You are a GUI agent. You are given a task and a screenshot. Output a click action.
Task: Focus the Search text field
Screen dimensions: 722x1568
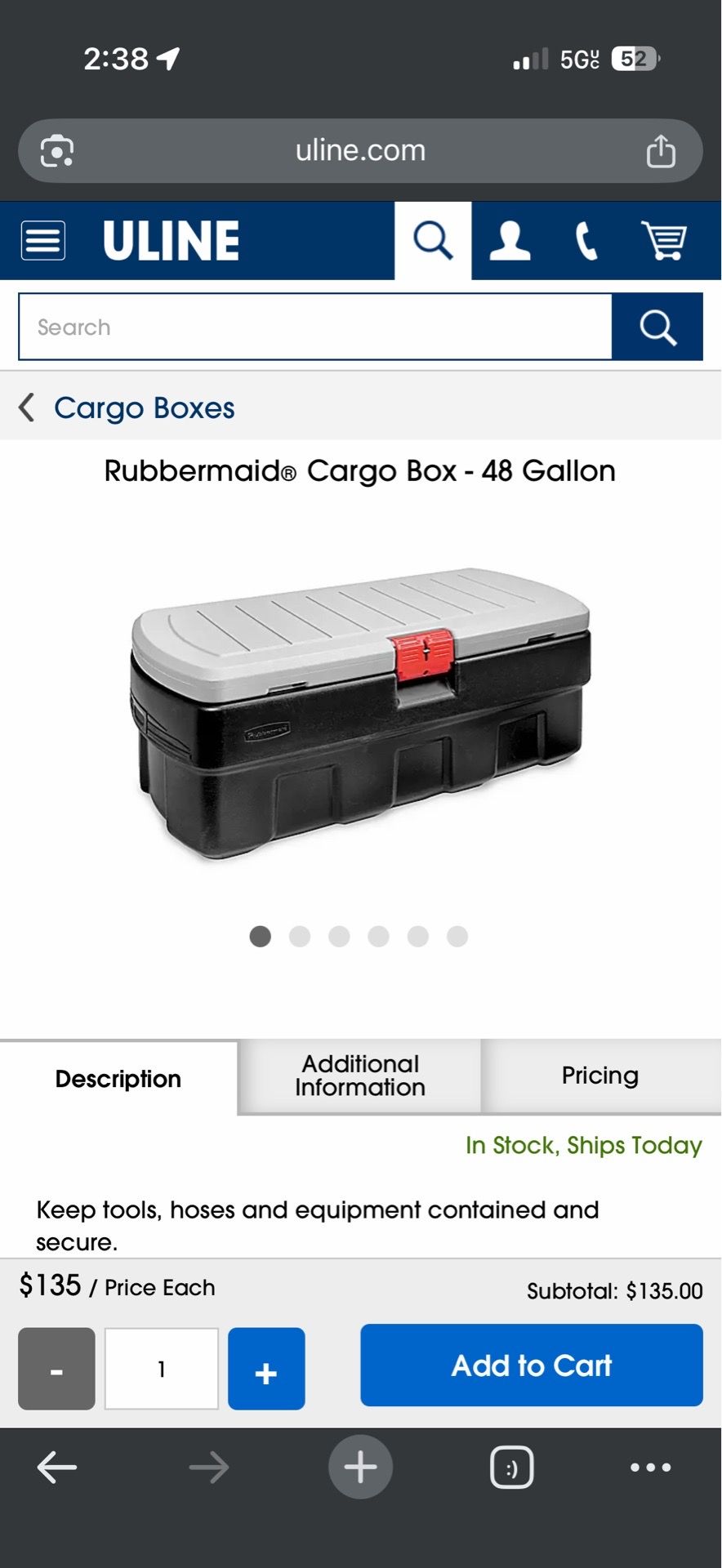315,327
